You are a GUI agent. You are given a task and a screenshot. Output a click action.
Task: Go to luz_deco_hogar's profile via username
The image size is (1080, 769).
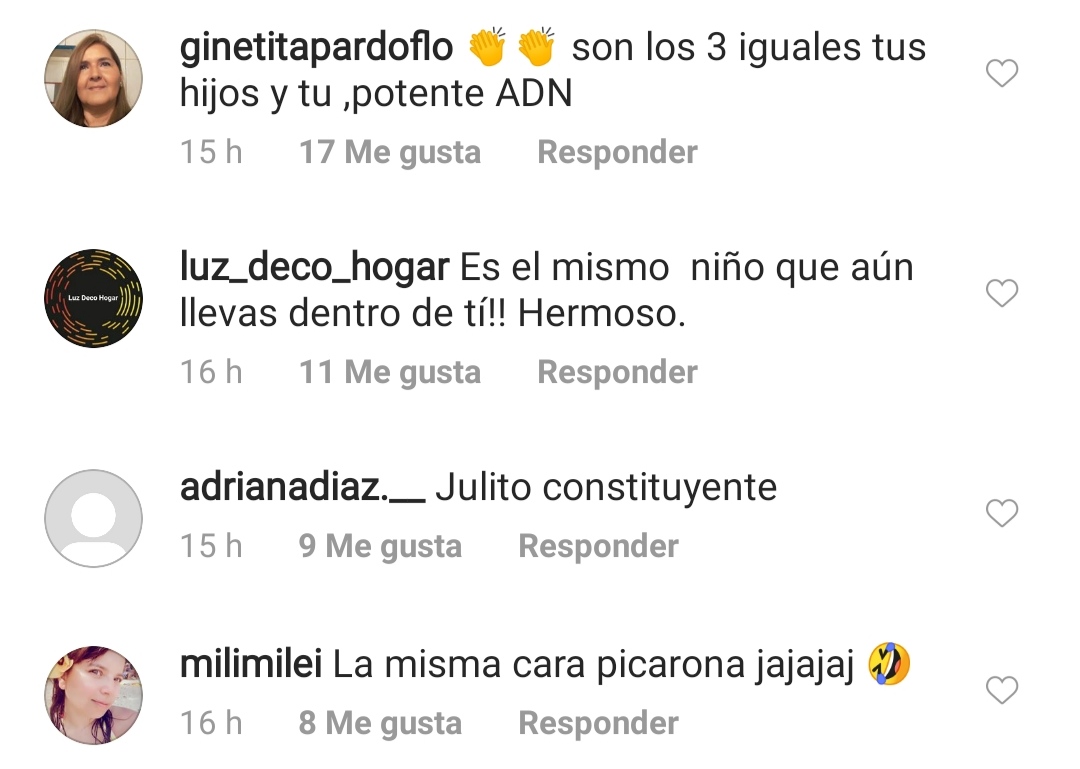tap(314, 268)
